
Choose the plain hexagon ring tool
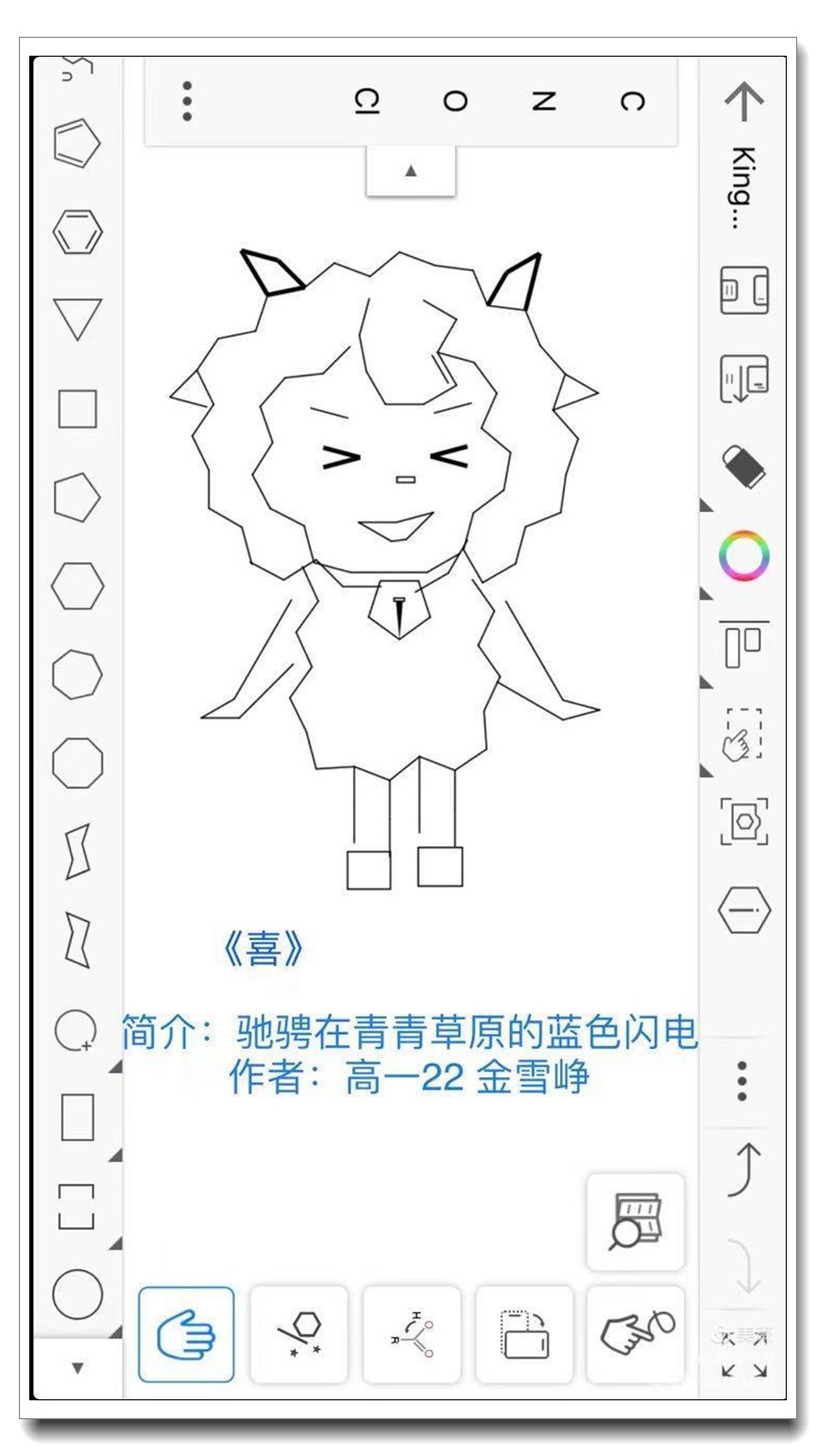pyautogui.click(x=77, y=585)
